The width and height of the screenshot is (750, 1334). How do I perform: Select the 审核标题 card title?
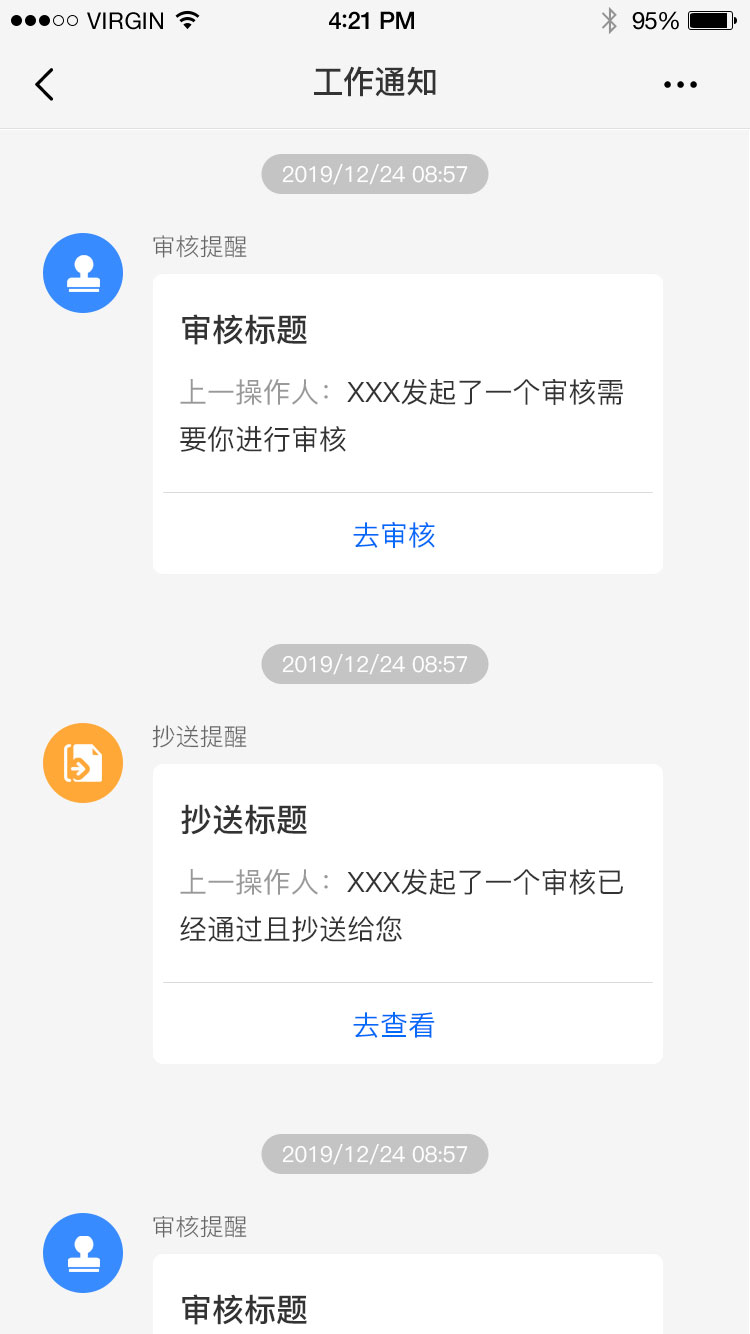coord(243,330)
